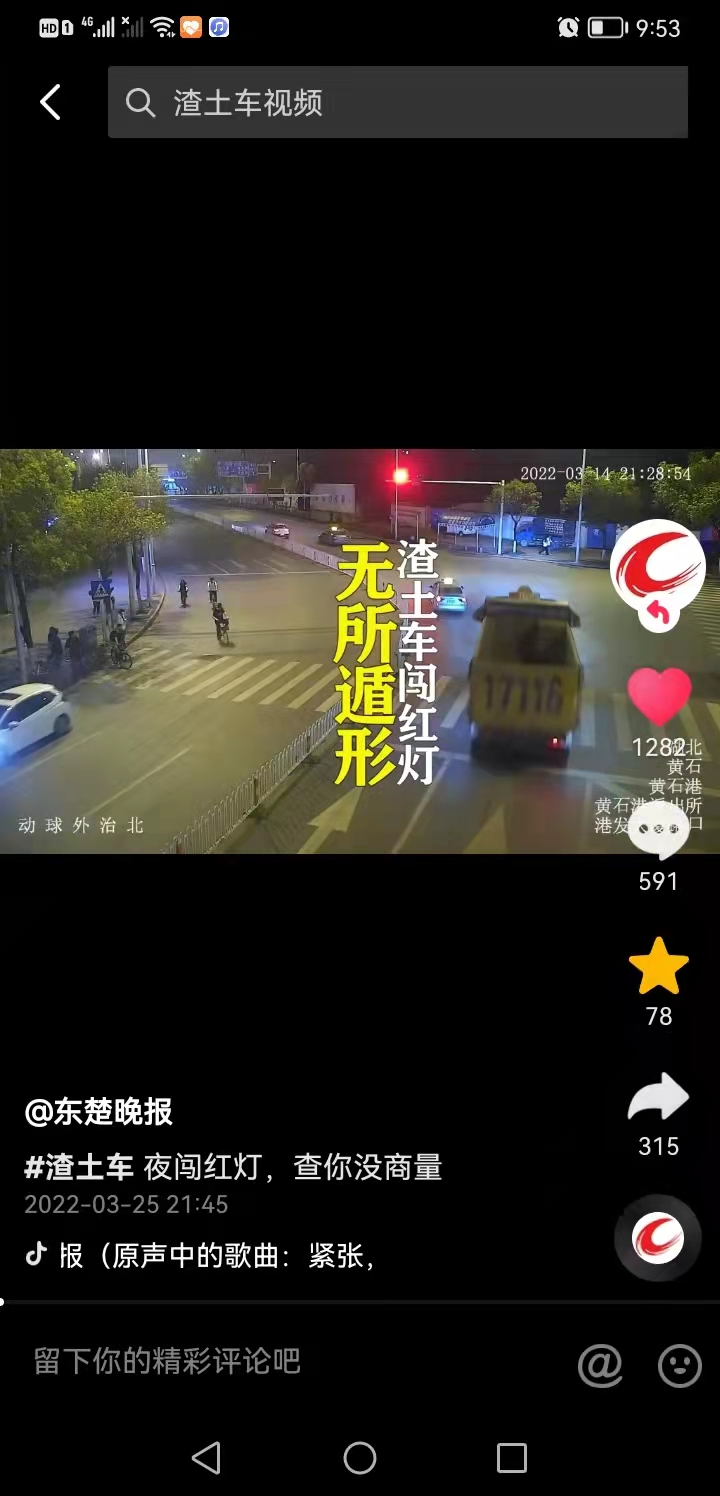
Task: Open the #渣土车 hashtag
Action: coord(79,1167)
